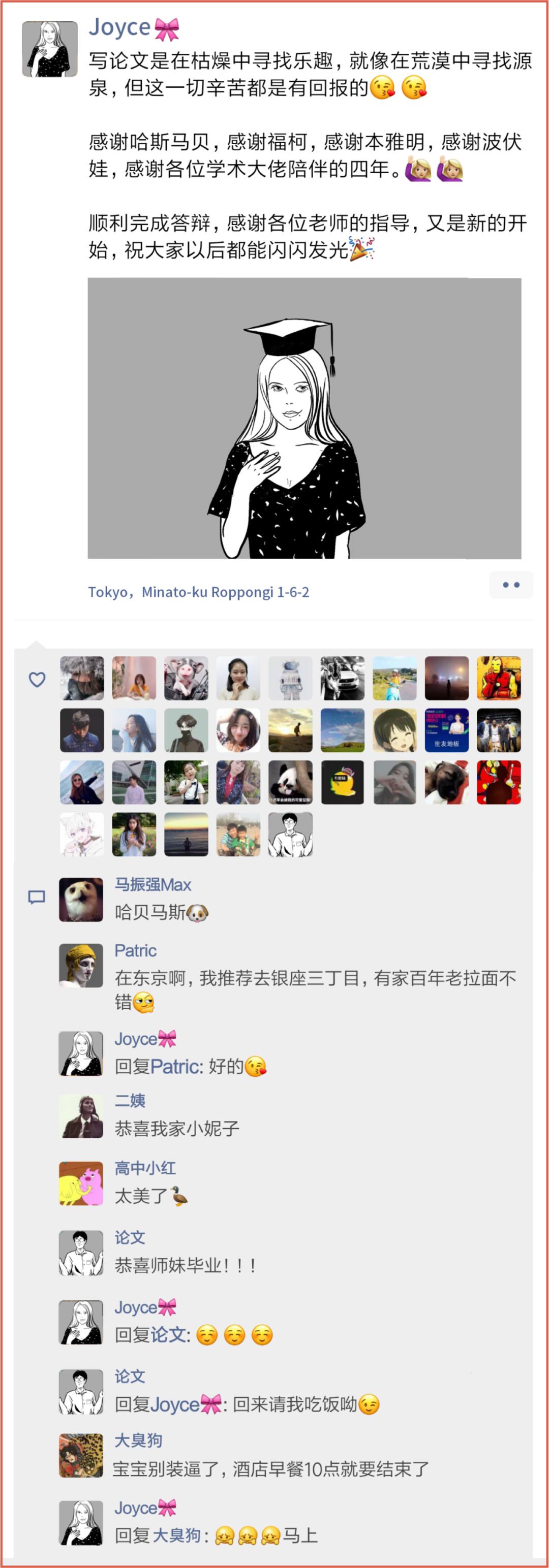Open Patric's profile from his ramen comment
Image resolution: width=549 pixels, height=1568 pixels.
click(135, 950)
